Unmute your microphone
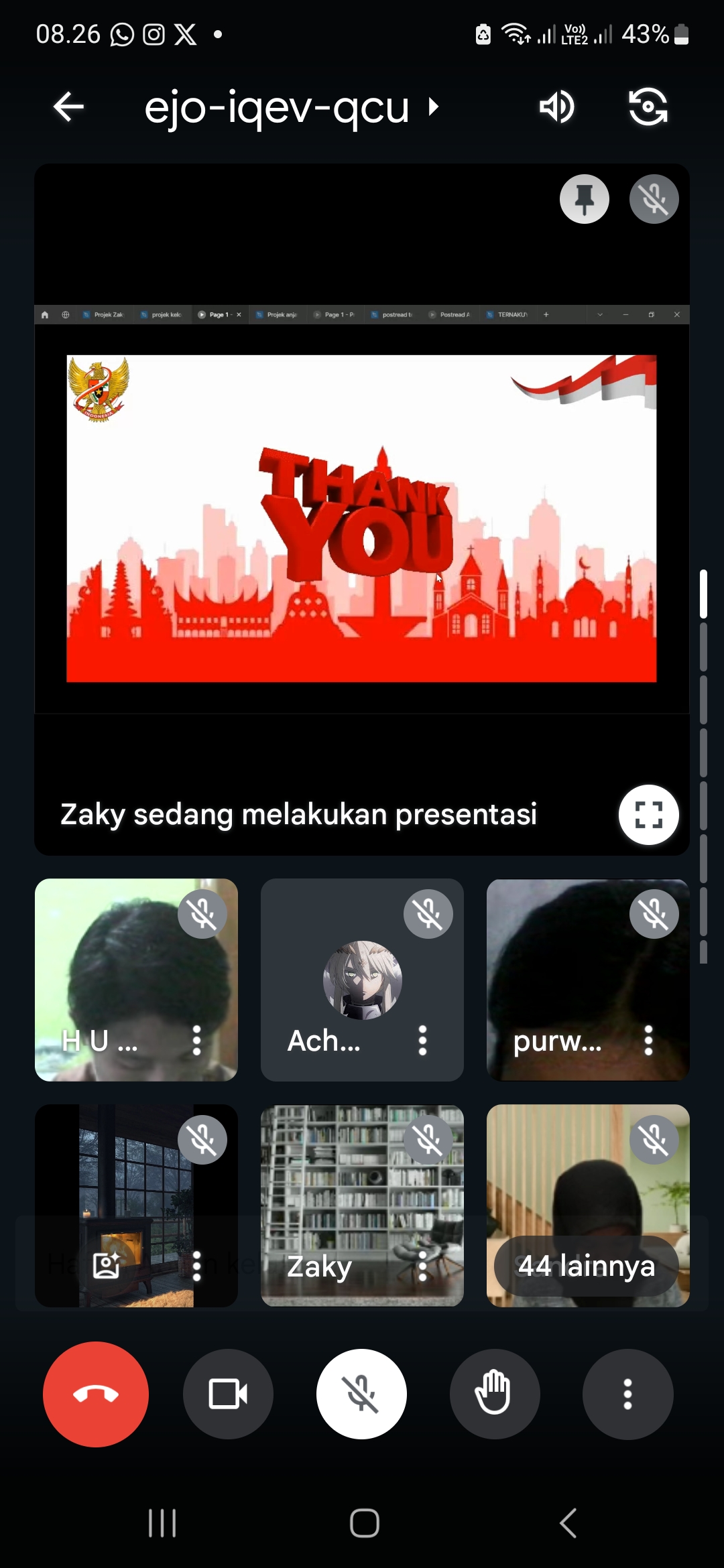The image size is (724, 1568). tap(361, 1394)
